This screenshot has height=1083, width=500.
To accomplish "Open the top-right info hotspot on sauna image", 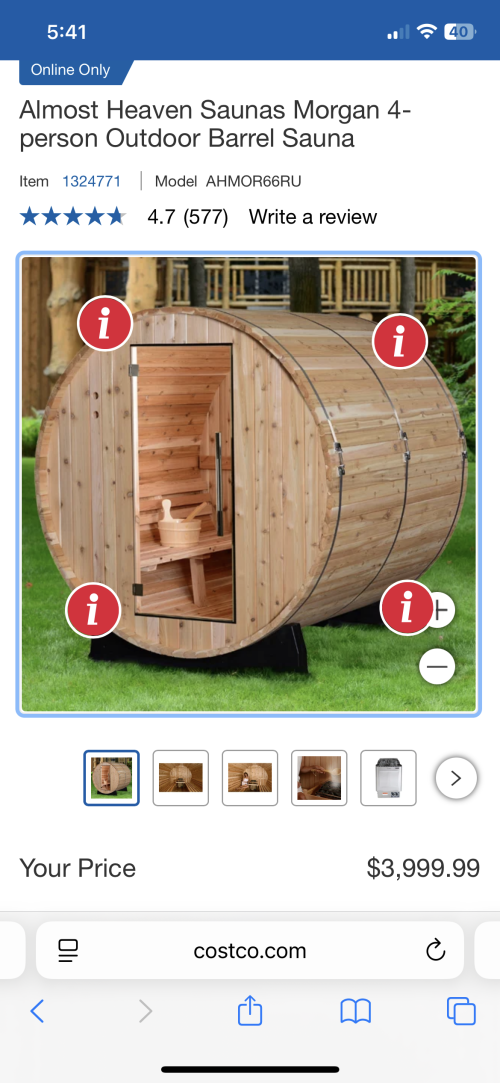I will coord(400,341).
